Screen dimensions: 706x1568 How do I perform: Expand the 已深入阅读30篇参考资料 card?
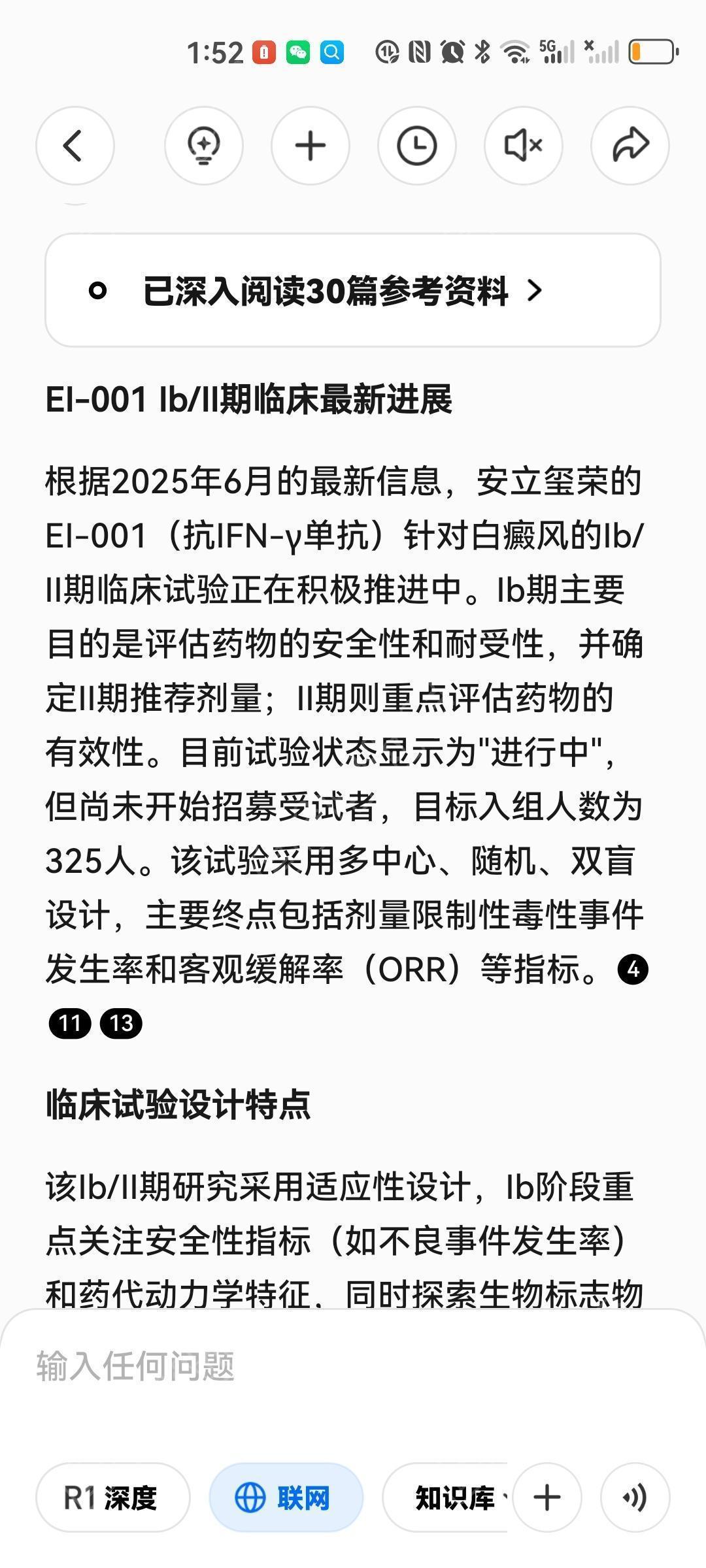pyautogui.click(x=353, y=290)
